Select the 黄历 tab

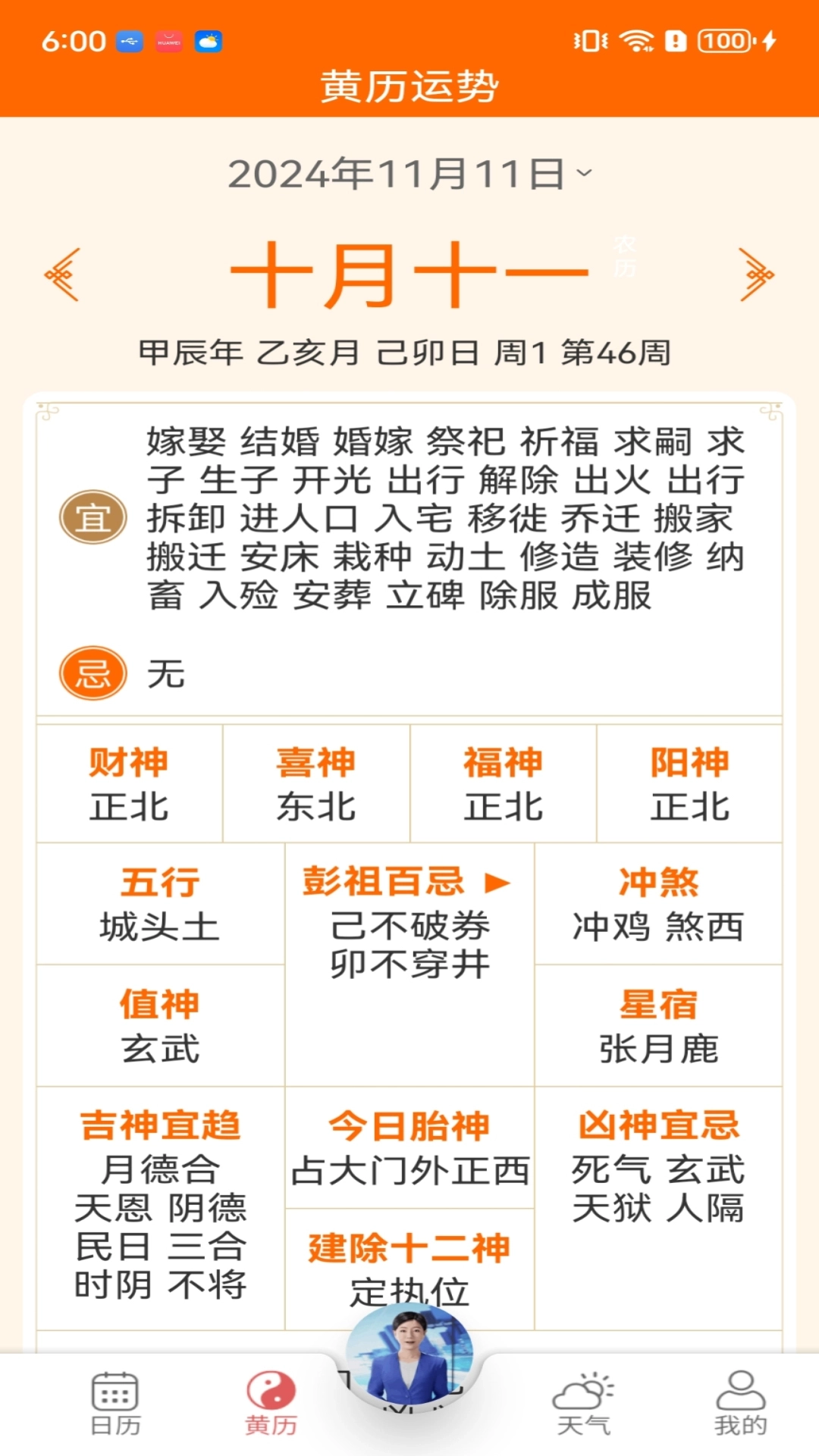tap(271, 1404)
